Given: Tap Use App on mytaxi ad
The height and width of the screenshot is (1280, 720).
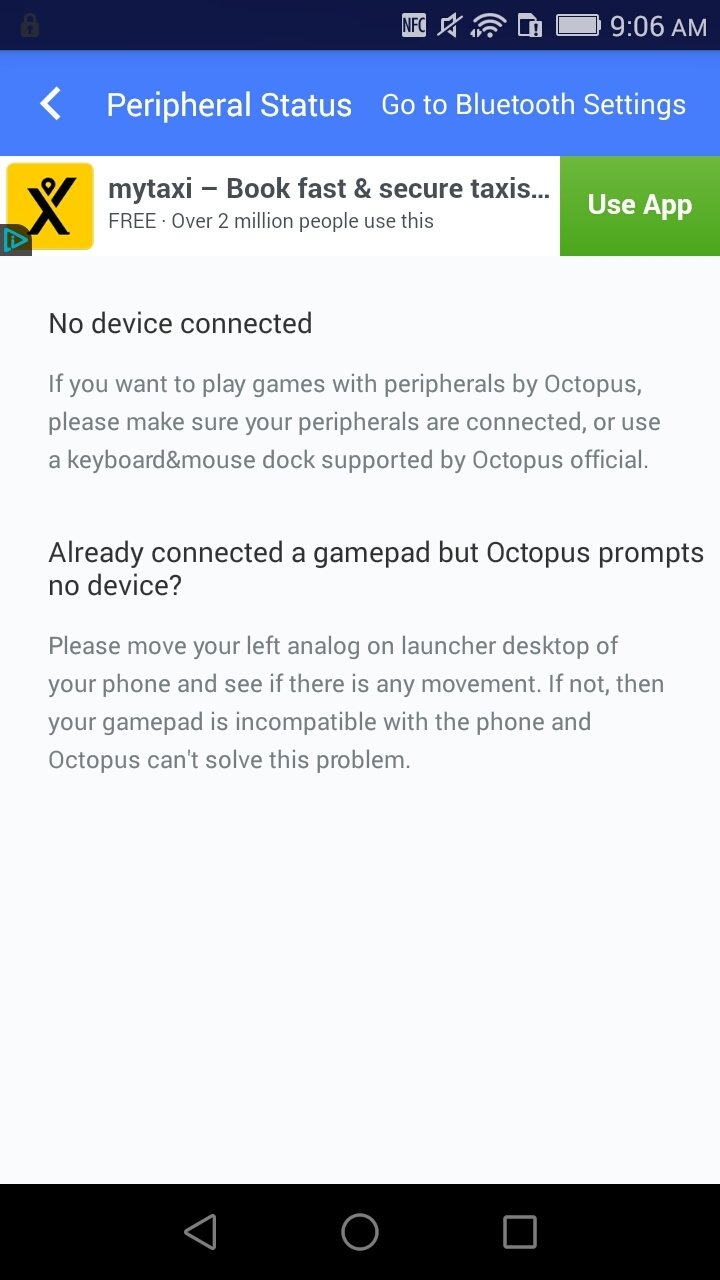Looking at the screenshot, I should click(x=639, y=205).
